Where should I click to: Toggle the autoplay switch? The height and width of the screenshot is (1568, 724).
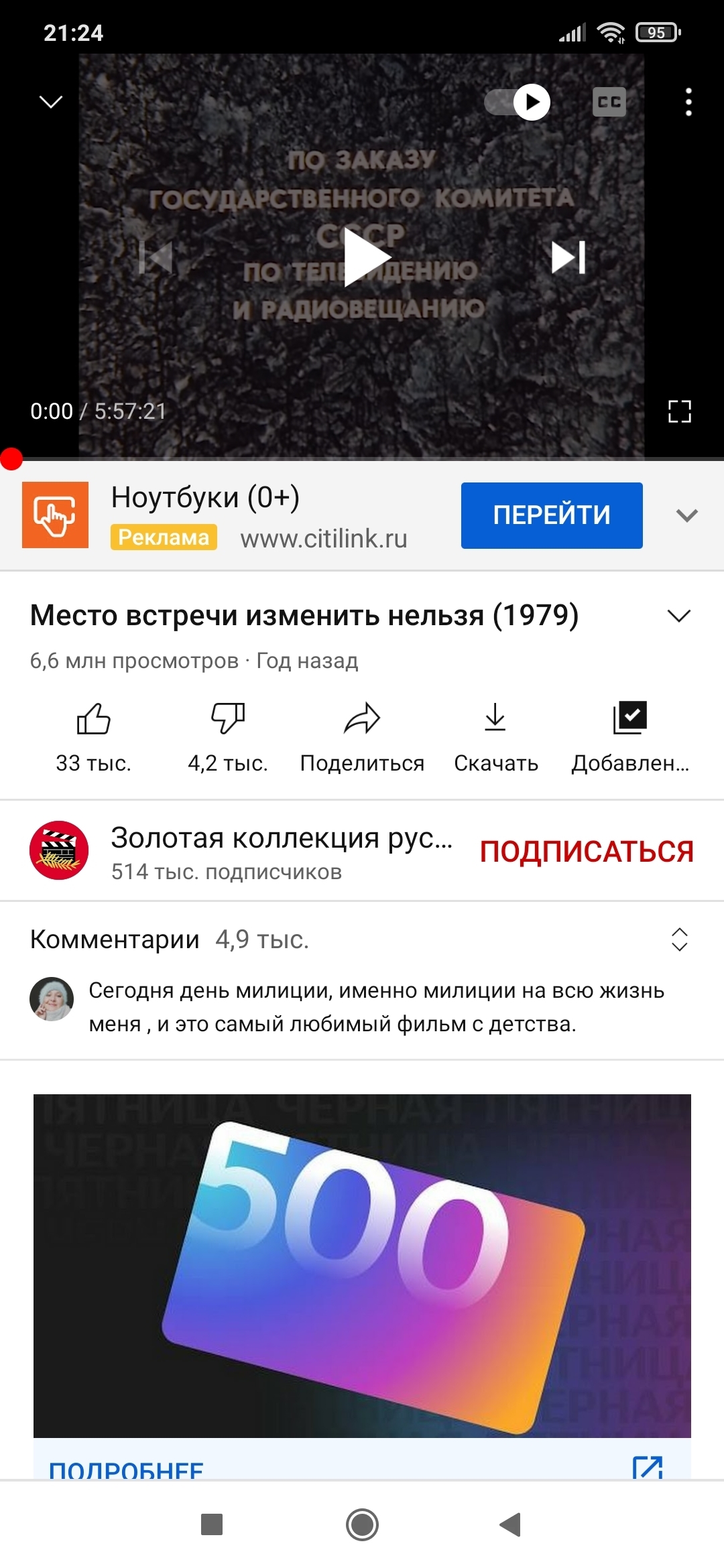(x=518, y=102)
